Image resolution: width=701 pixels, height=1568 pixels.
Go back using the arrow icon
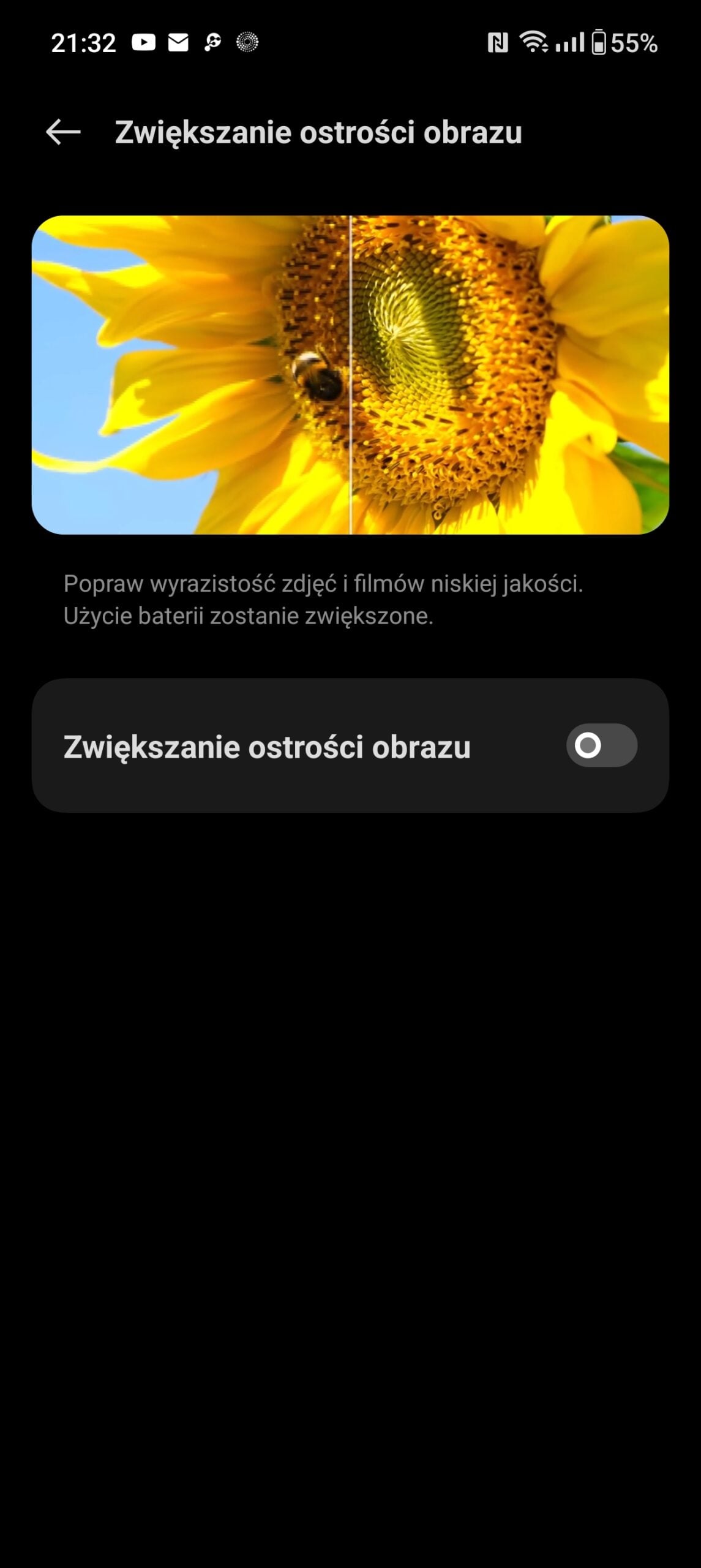pyautogui.click(x=63, y=132)
